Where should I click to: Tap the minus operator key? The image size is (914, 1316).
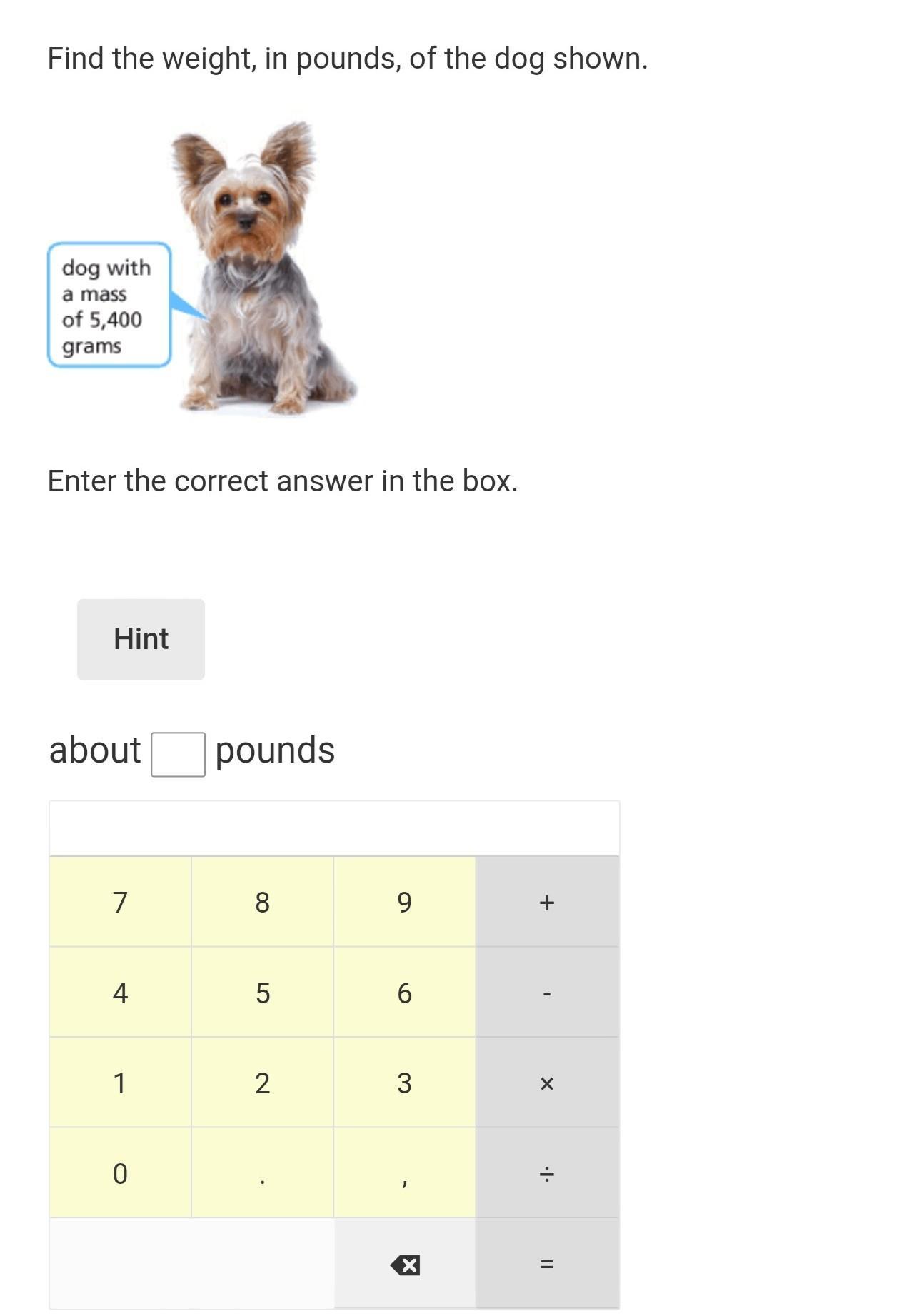coord(547,993)
